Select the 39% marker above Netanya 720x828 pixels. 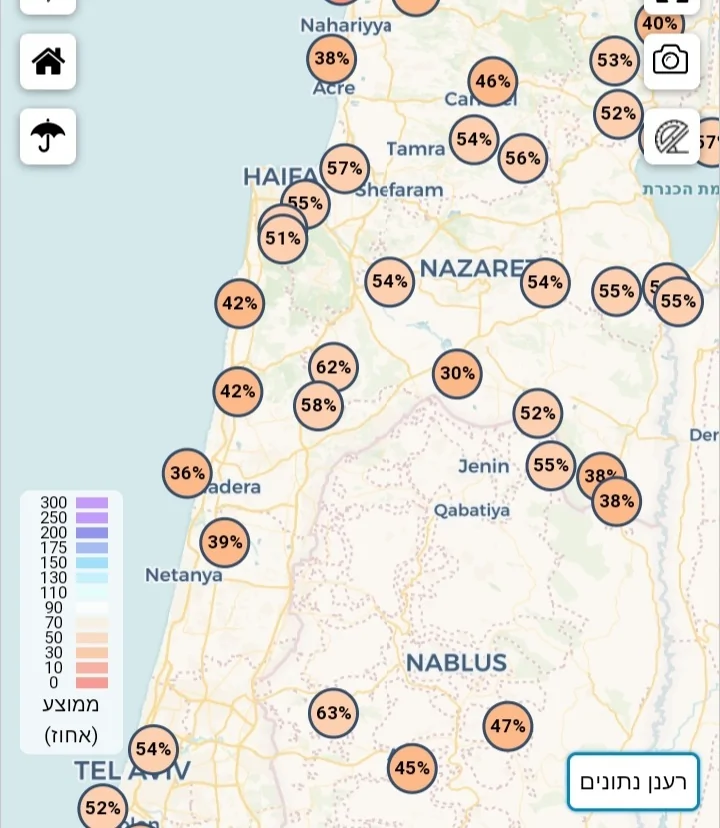pos(224,542)
